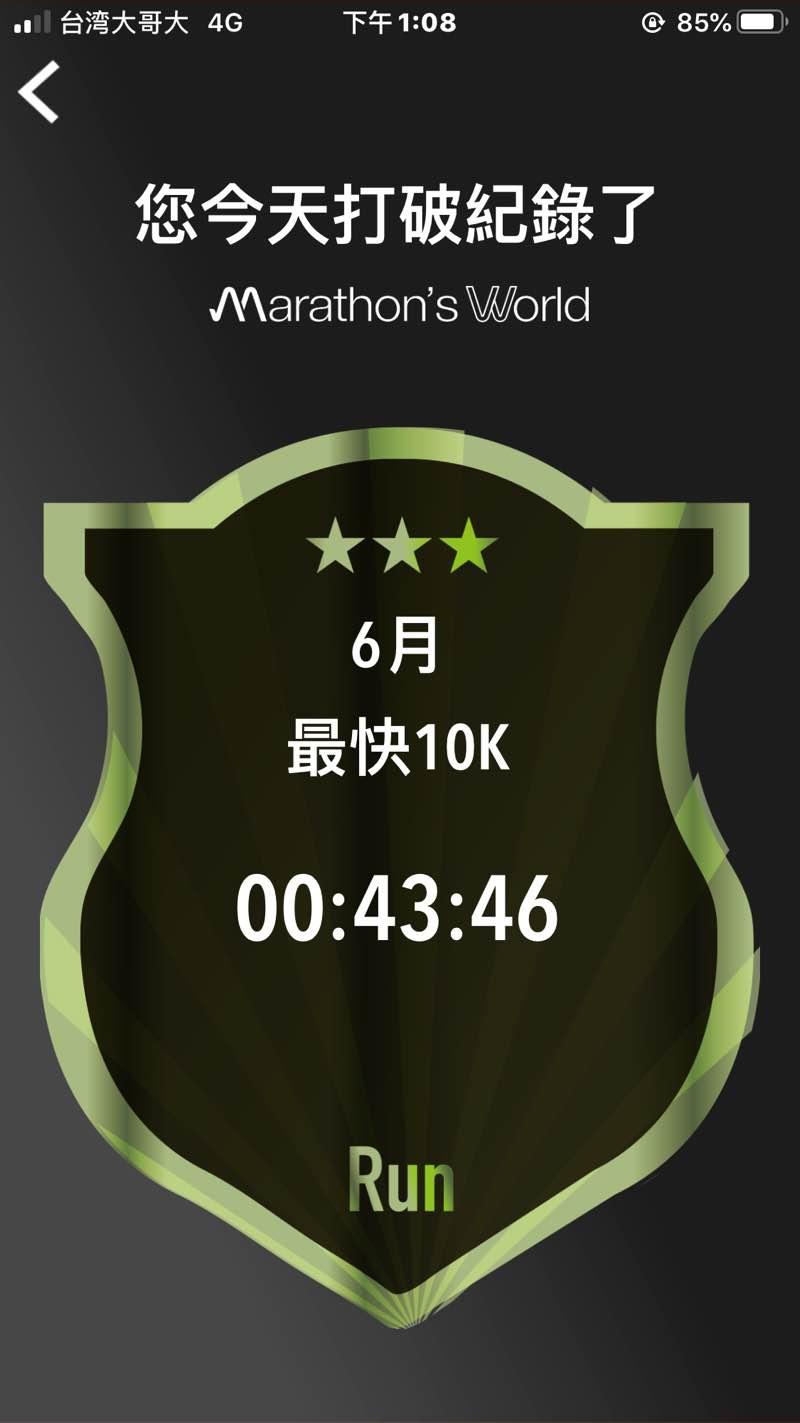The image size is (800, 1423).
Task: Go back using the top-left arrow
Action: pyautogui.click(x=39, y=92)
